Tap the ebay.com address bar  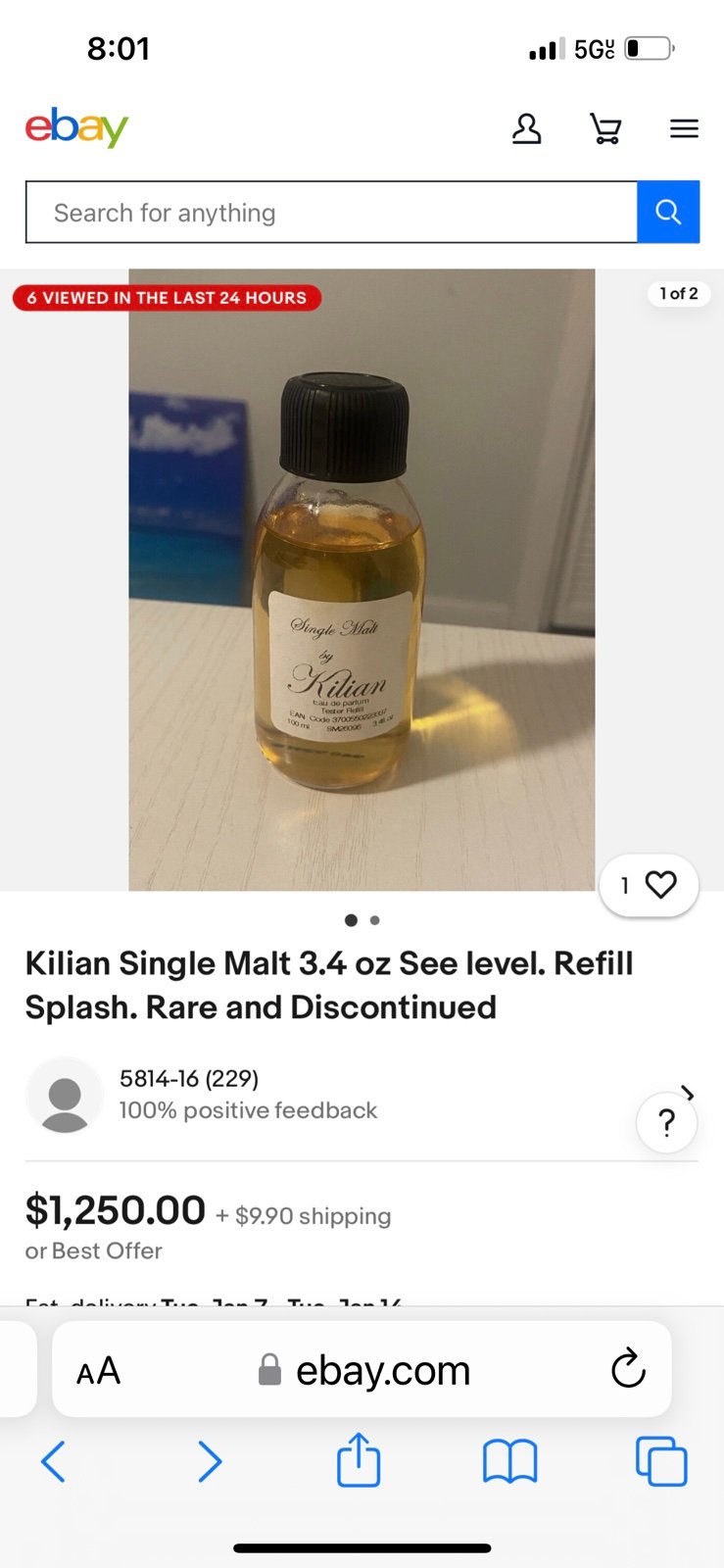[x=362, y=1369]
